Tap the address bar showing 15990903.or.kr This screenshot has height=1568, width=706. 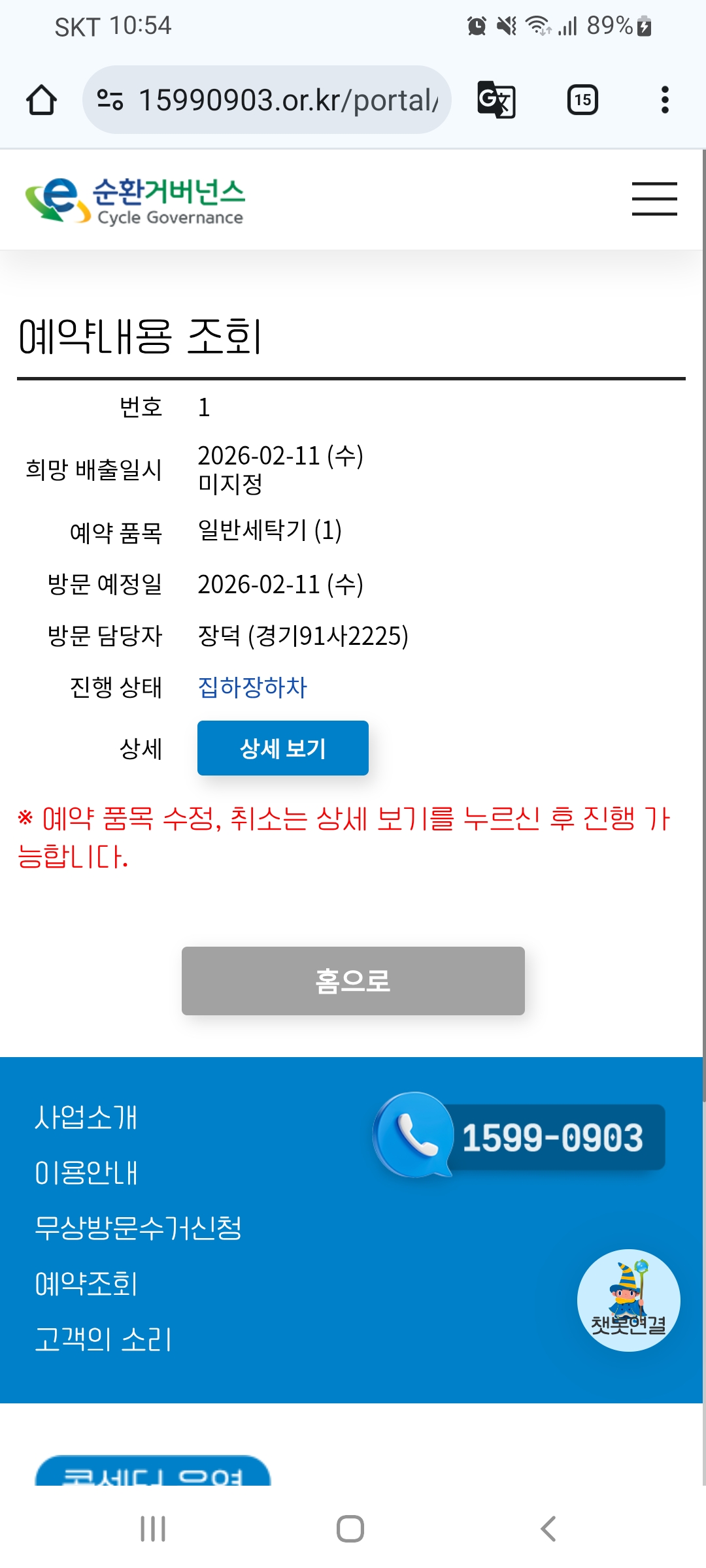click(268, 100)
